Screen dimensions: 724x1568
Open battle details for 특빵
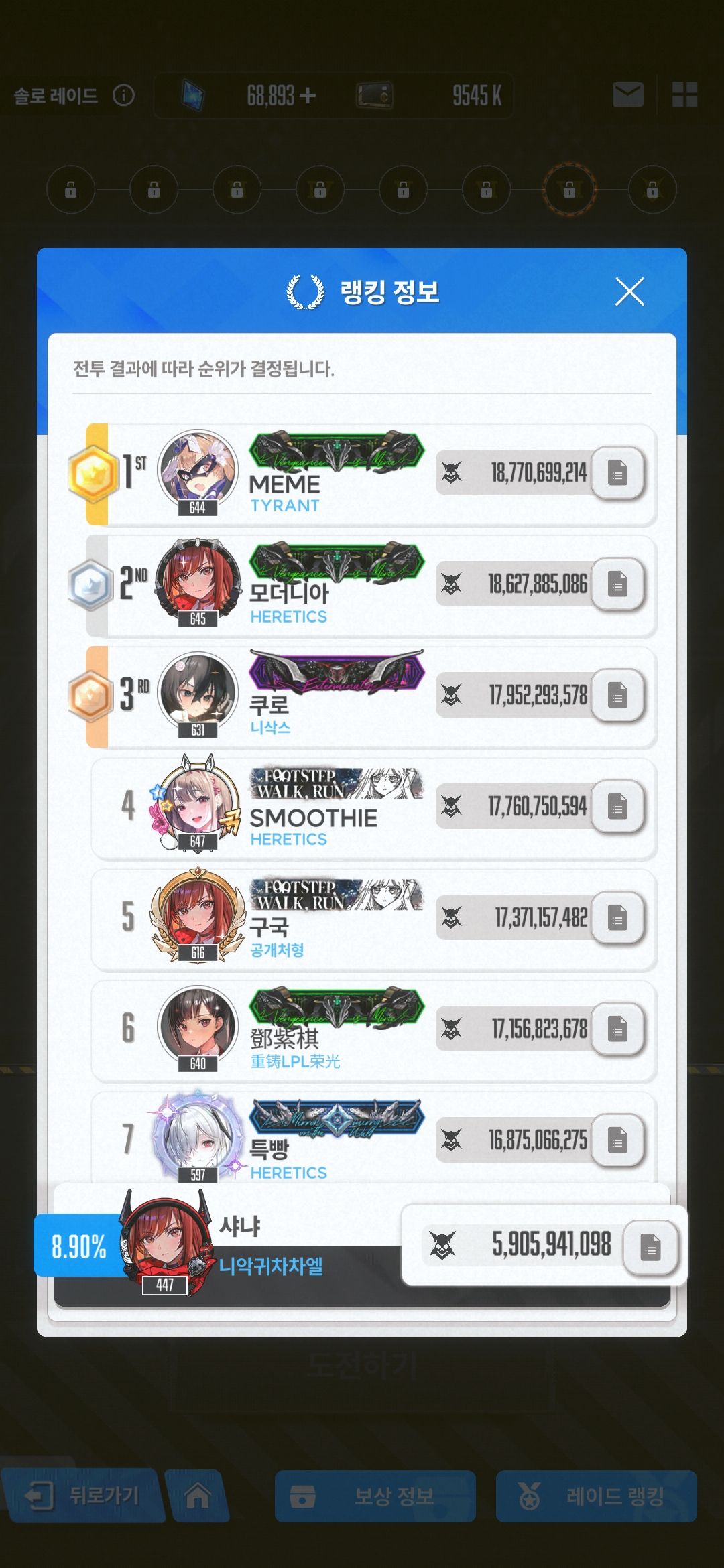coord(617,1140)
